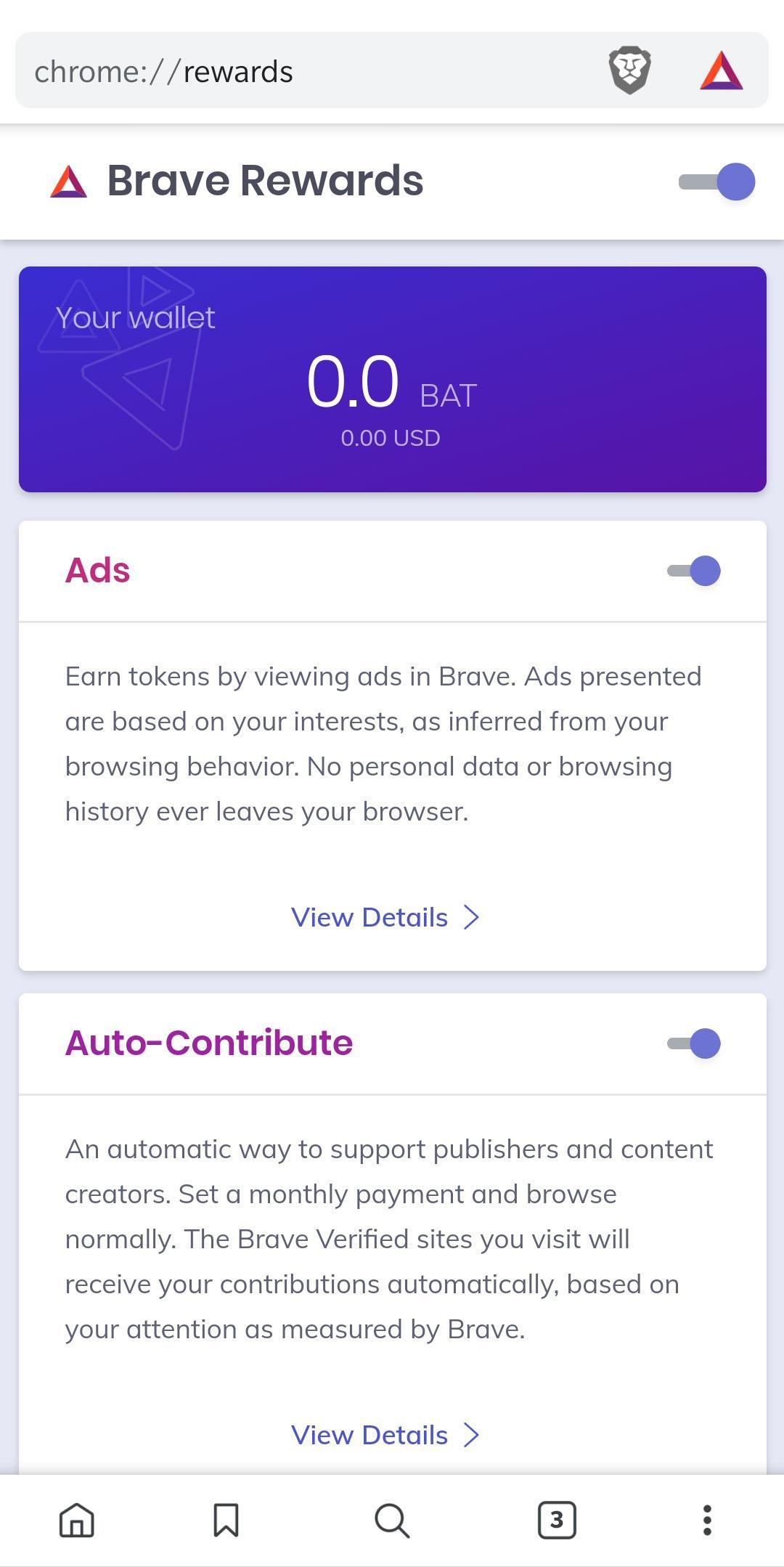Disable the Ads toggle
This screenshot has width=784, height=1567.
[x=694, y=571]
